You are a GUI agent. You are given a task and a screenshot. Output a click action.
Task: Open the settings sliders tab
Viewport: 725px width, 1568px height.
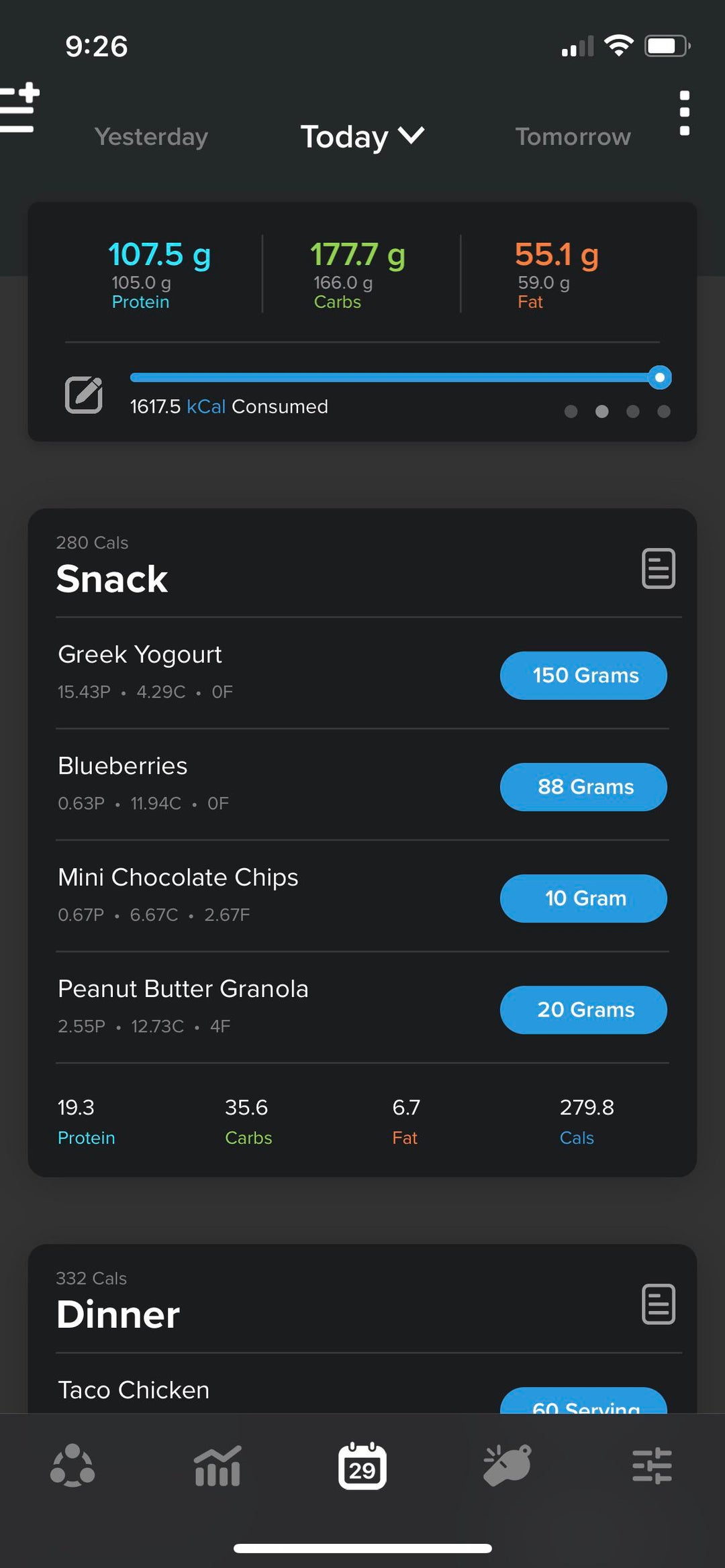pyautogui.click(x=652, y=1465)
